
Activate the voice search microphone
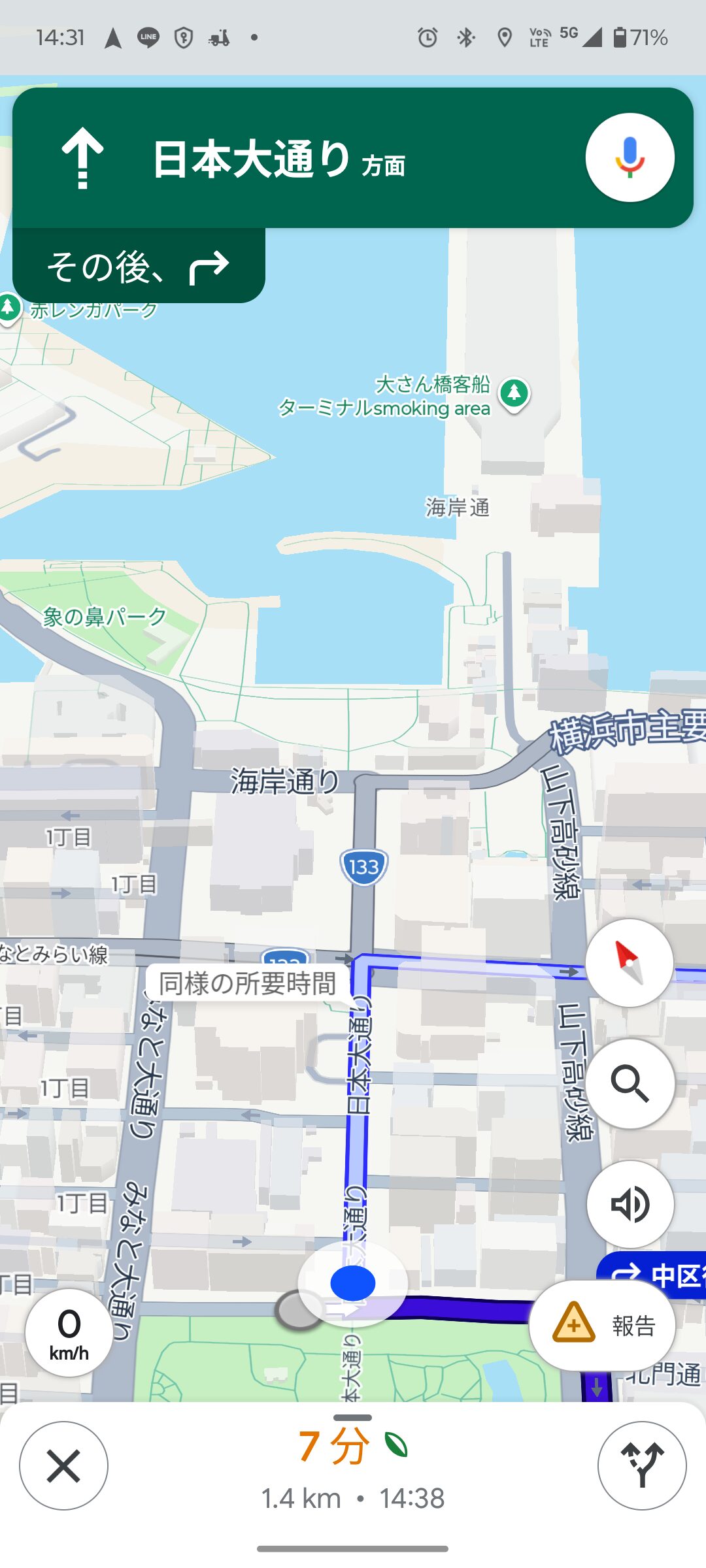630,157
